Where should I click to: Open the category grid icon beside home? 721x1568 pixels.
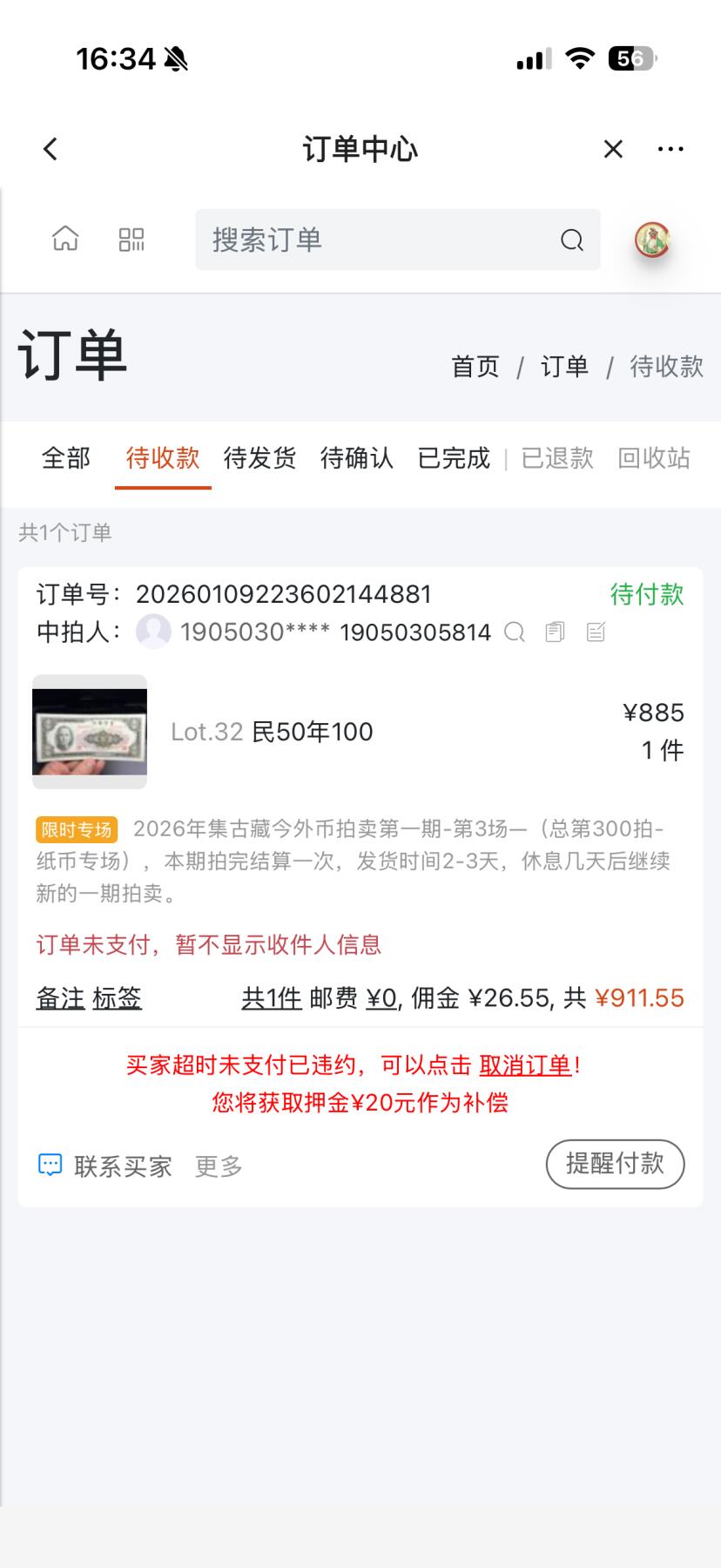pos(131,240)
